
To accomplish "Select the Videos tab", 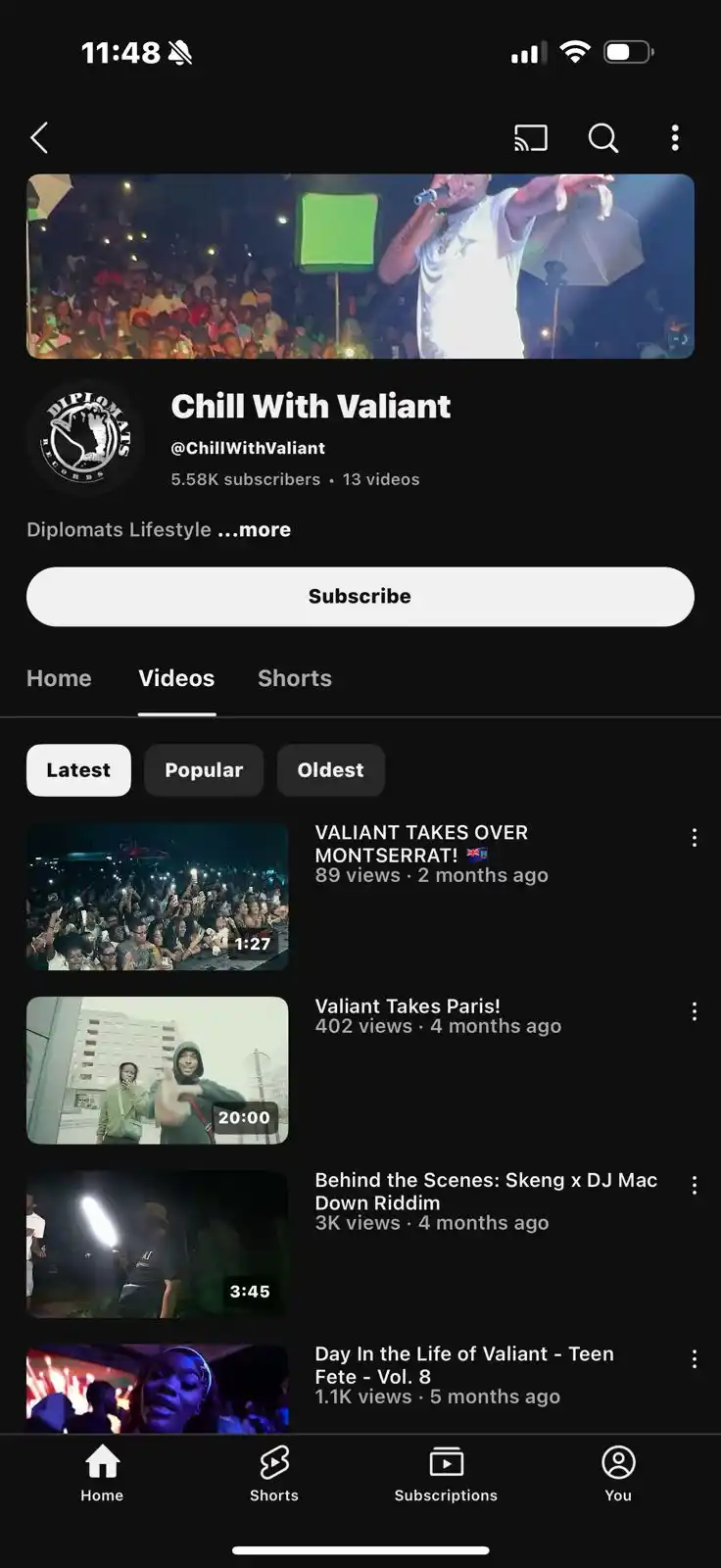I will pyautogui.click(x=176, y=678).
